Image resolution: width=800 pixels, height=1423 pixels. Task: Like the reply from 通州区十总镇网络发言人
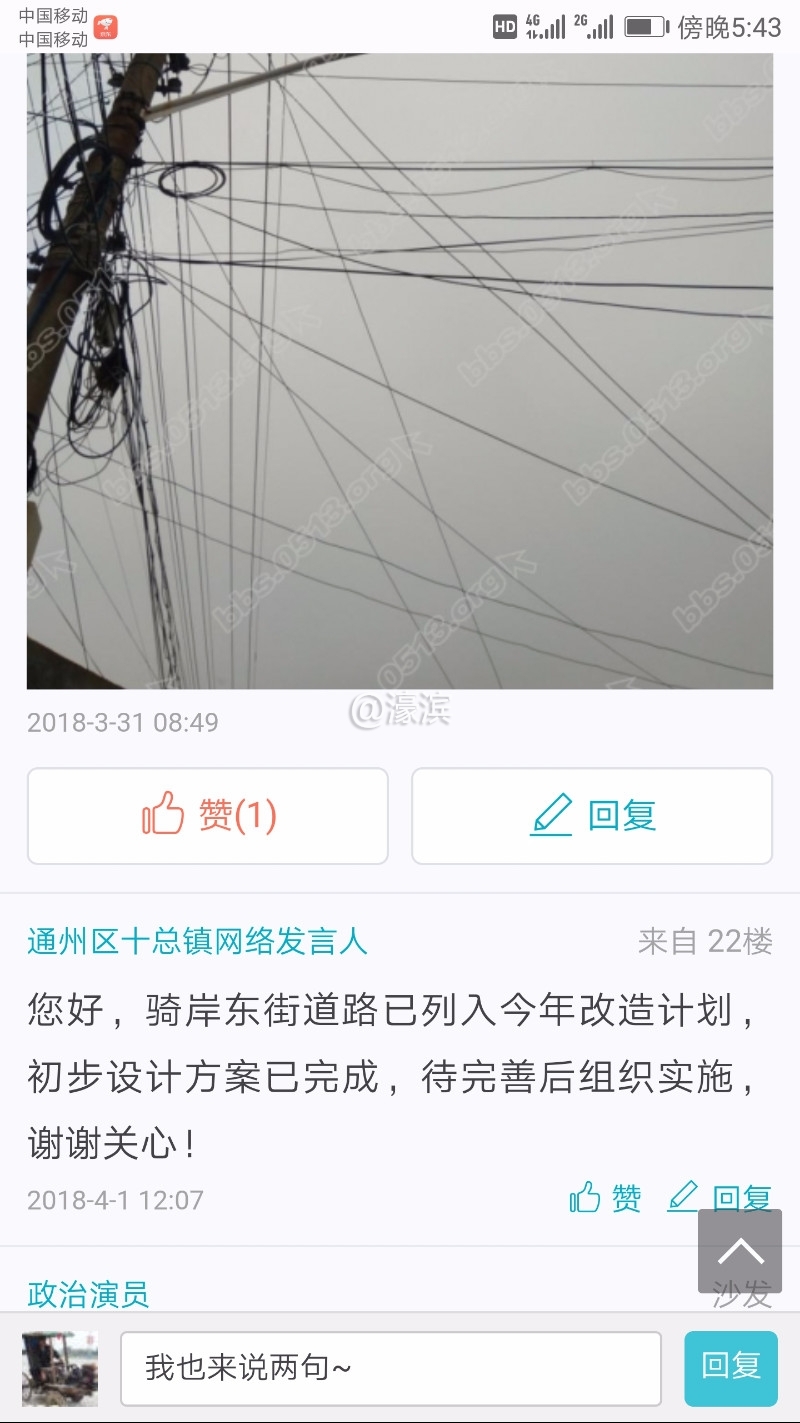[606, 1197]
